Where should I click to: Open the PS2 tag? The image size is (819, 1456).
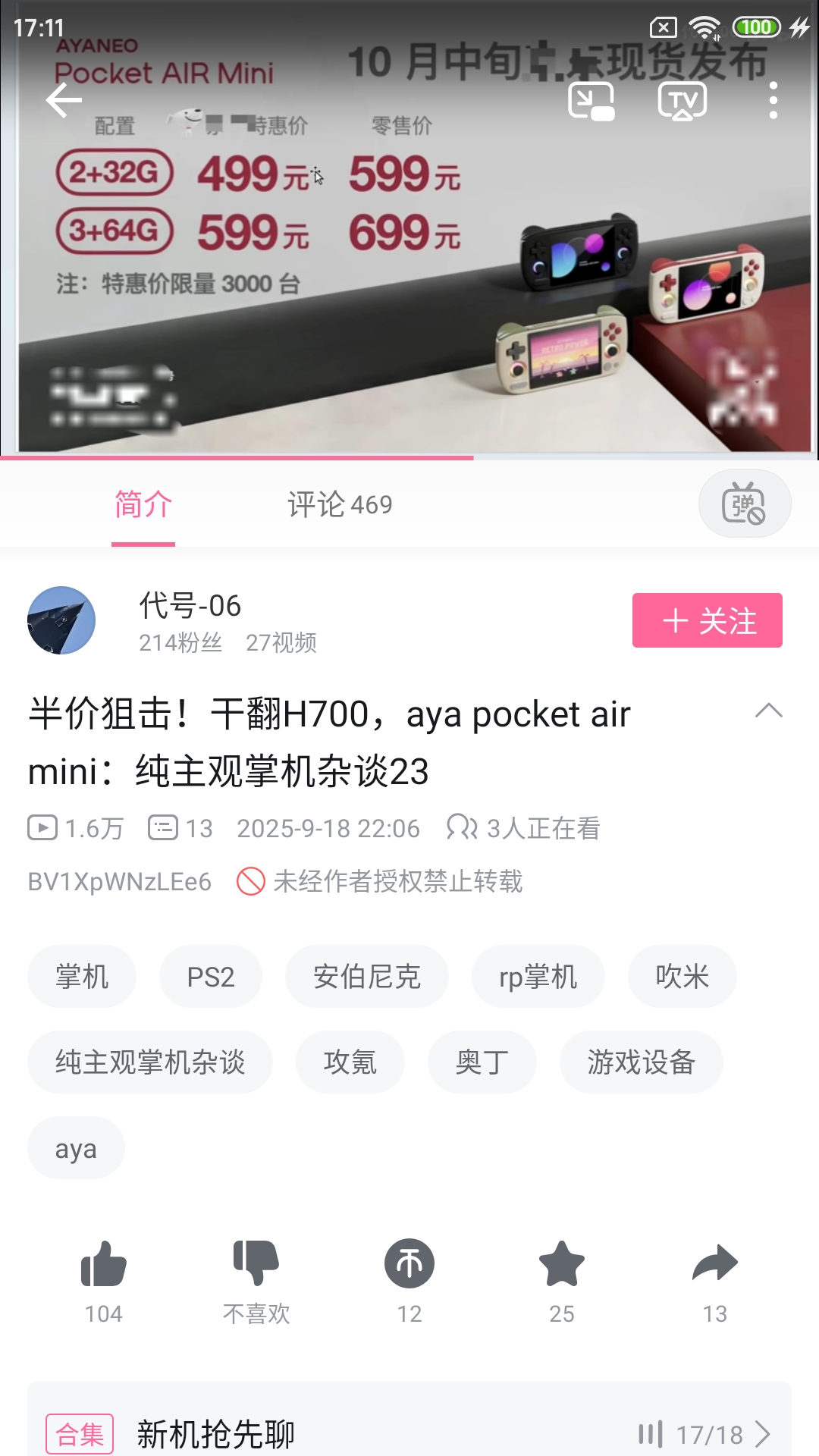pos(210,977)
